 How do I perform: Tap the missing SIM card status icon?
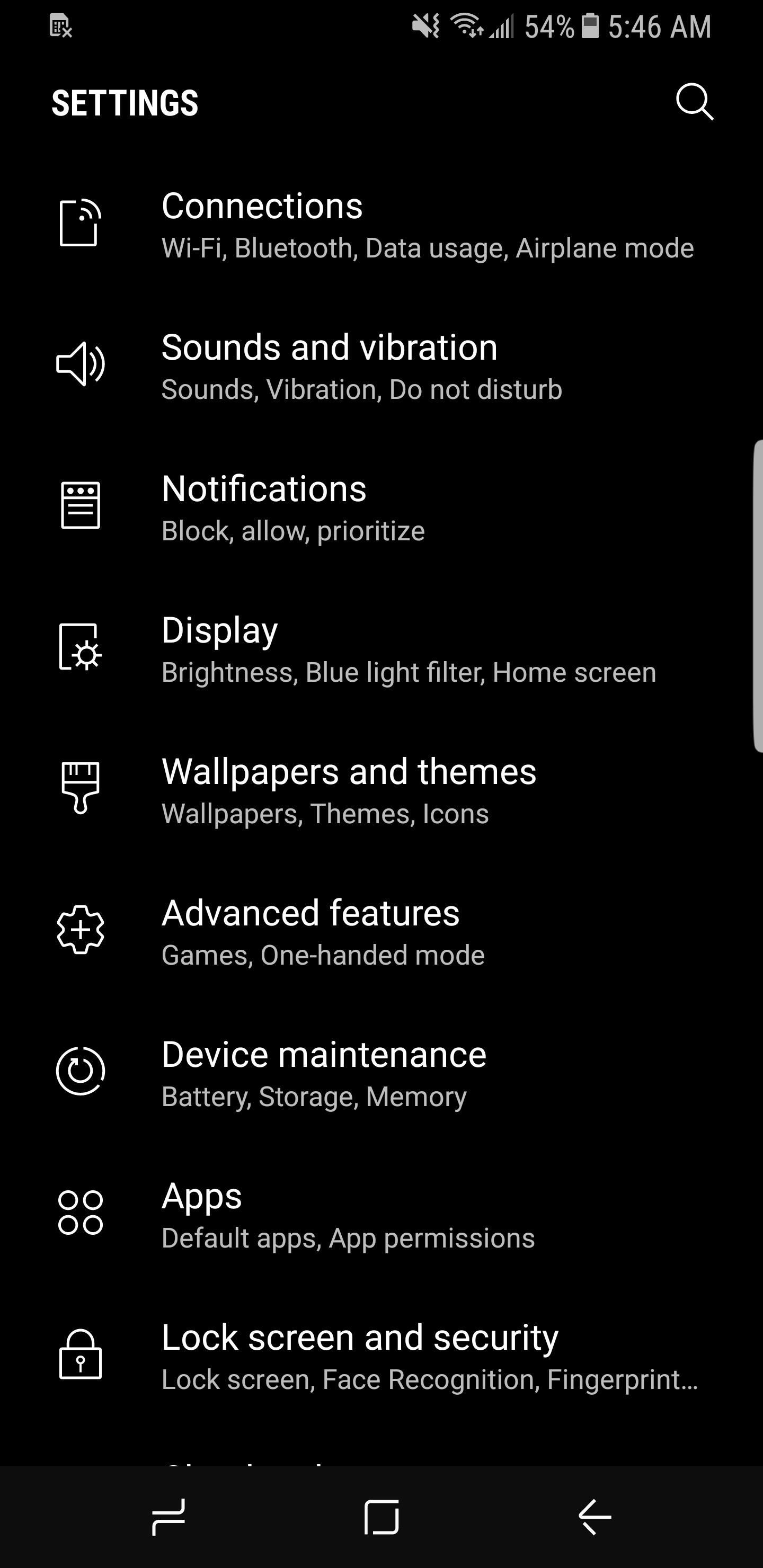pos(60,25)
